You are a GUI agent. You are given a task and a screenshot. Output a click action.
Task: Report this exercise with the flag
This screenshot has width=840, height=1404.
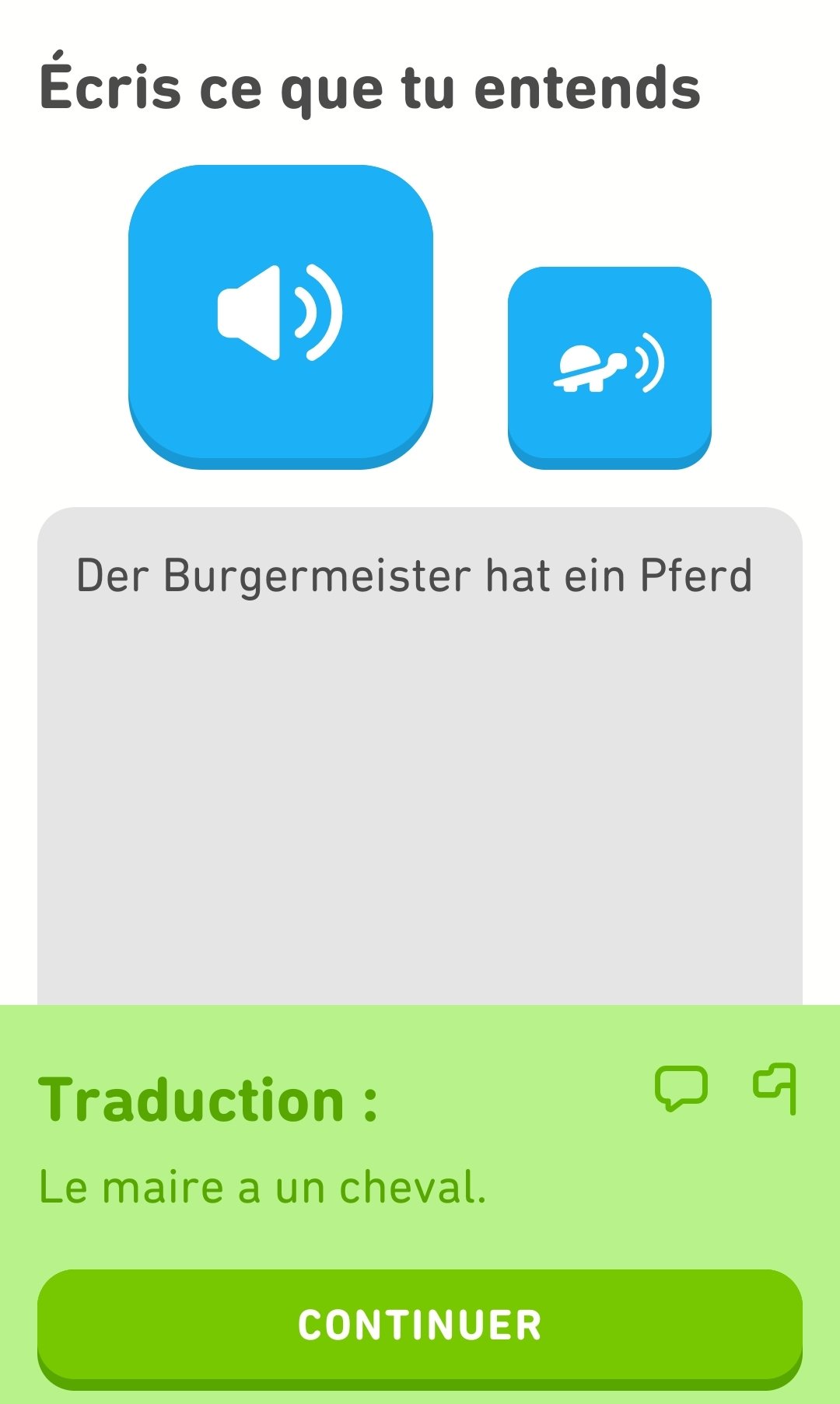[775, 1087]
